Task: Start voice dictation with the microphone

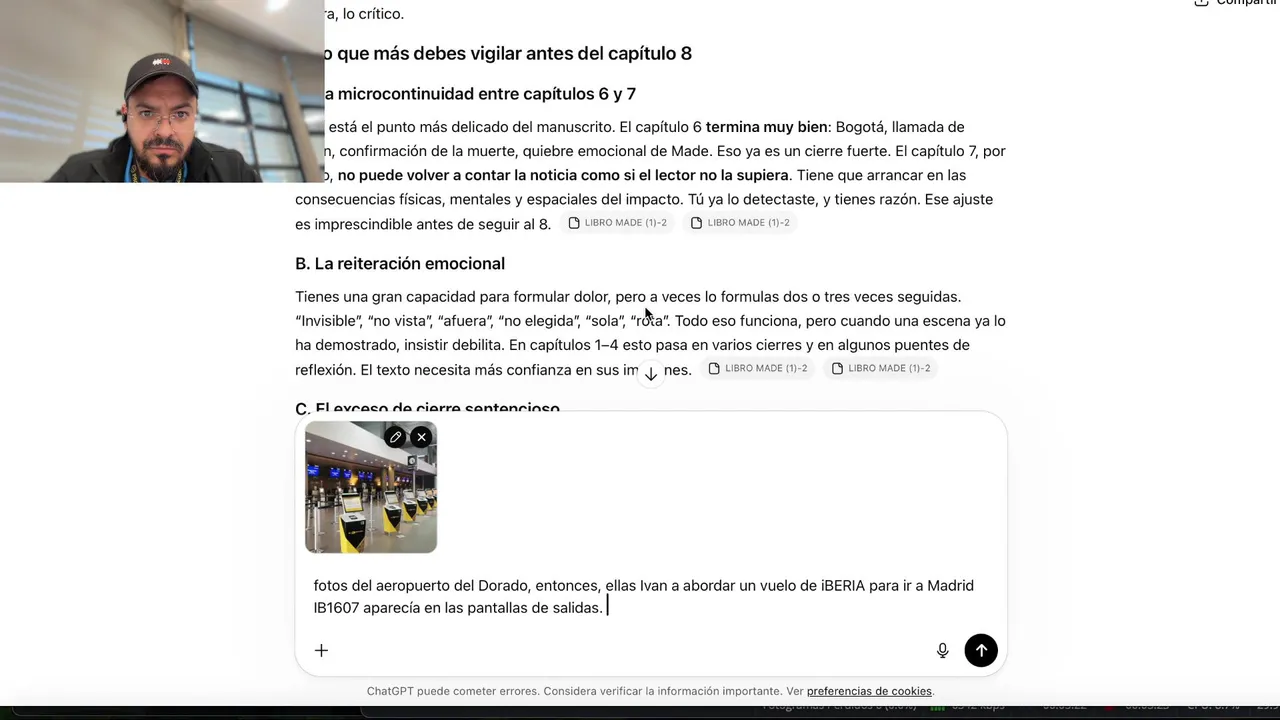Action: pos(942,650)
